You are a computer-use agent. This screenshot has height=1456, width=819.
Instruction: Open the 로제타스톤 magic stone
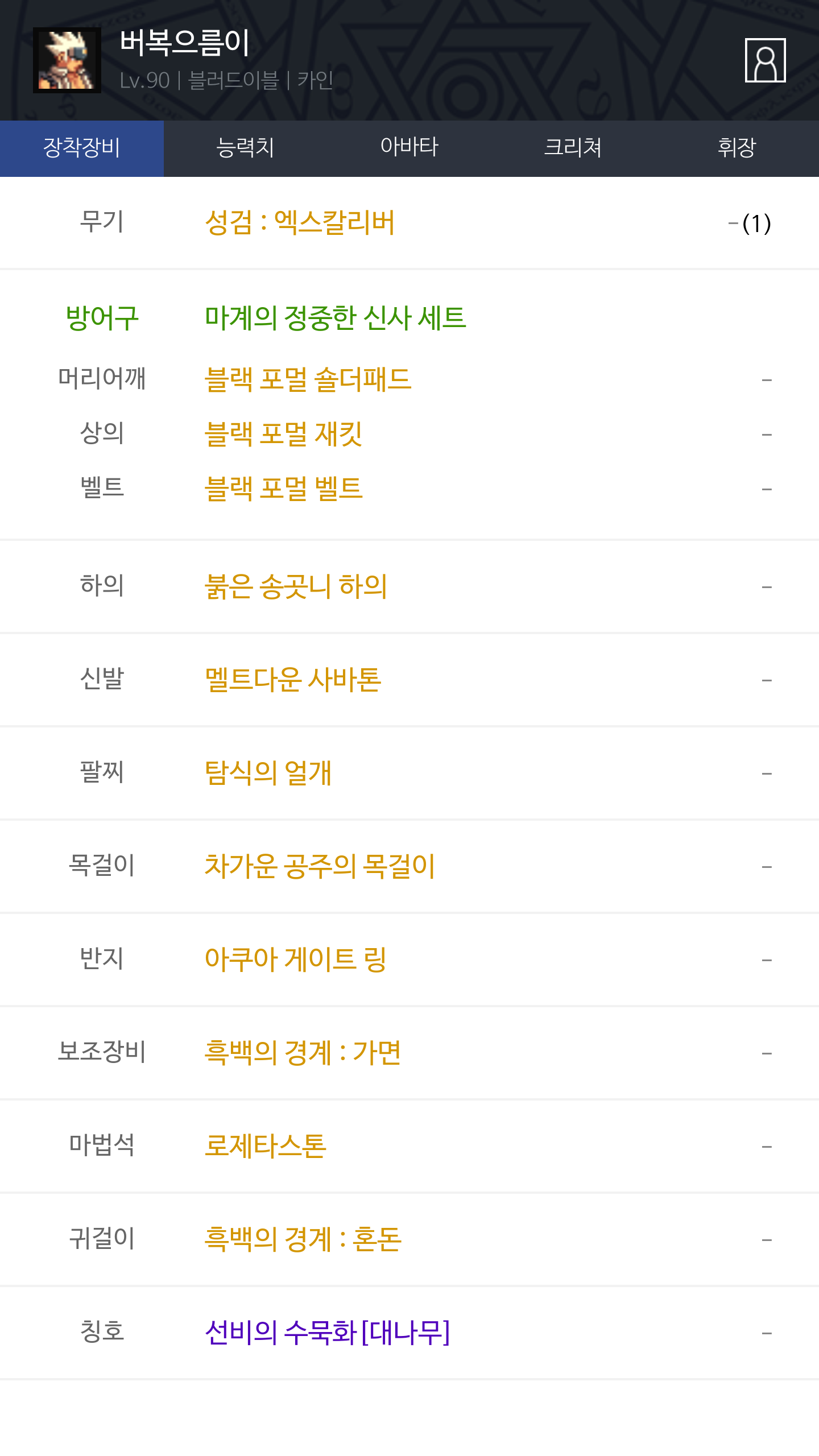266,1146
